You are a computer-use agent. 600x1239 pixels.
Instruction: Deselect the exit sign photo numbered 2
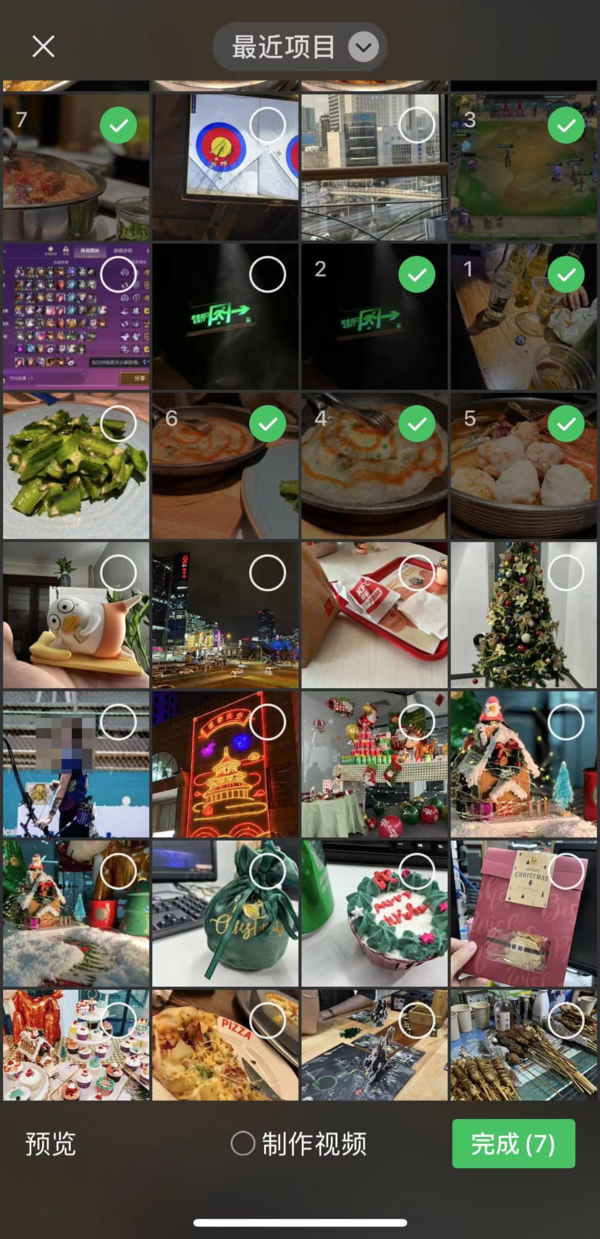417,274
